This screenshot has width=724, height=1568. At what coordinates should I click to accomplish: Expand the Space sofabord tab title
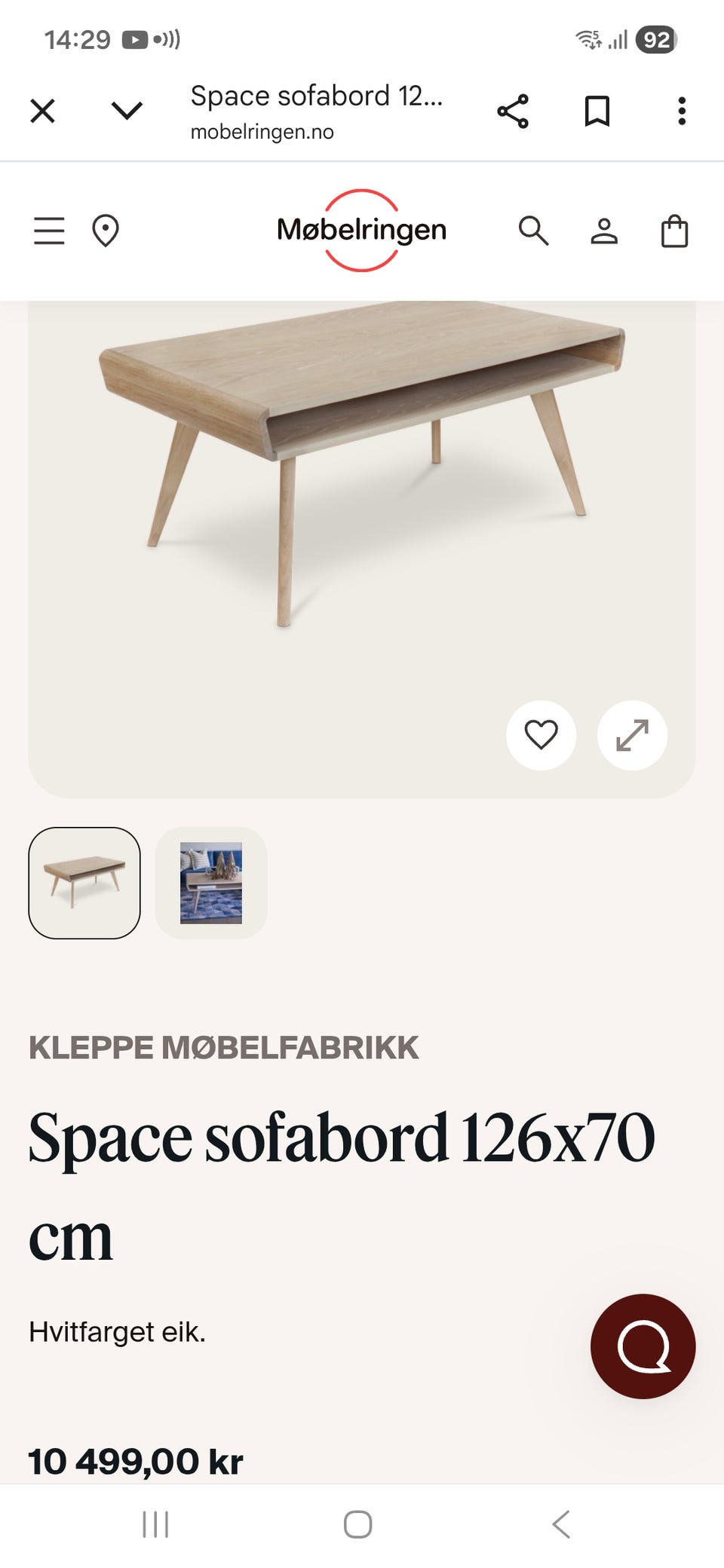pyautogui.click(x=317, y=96)
